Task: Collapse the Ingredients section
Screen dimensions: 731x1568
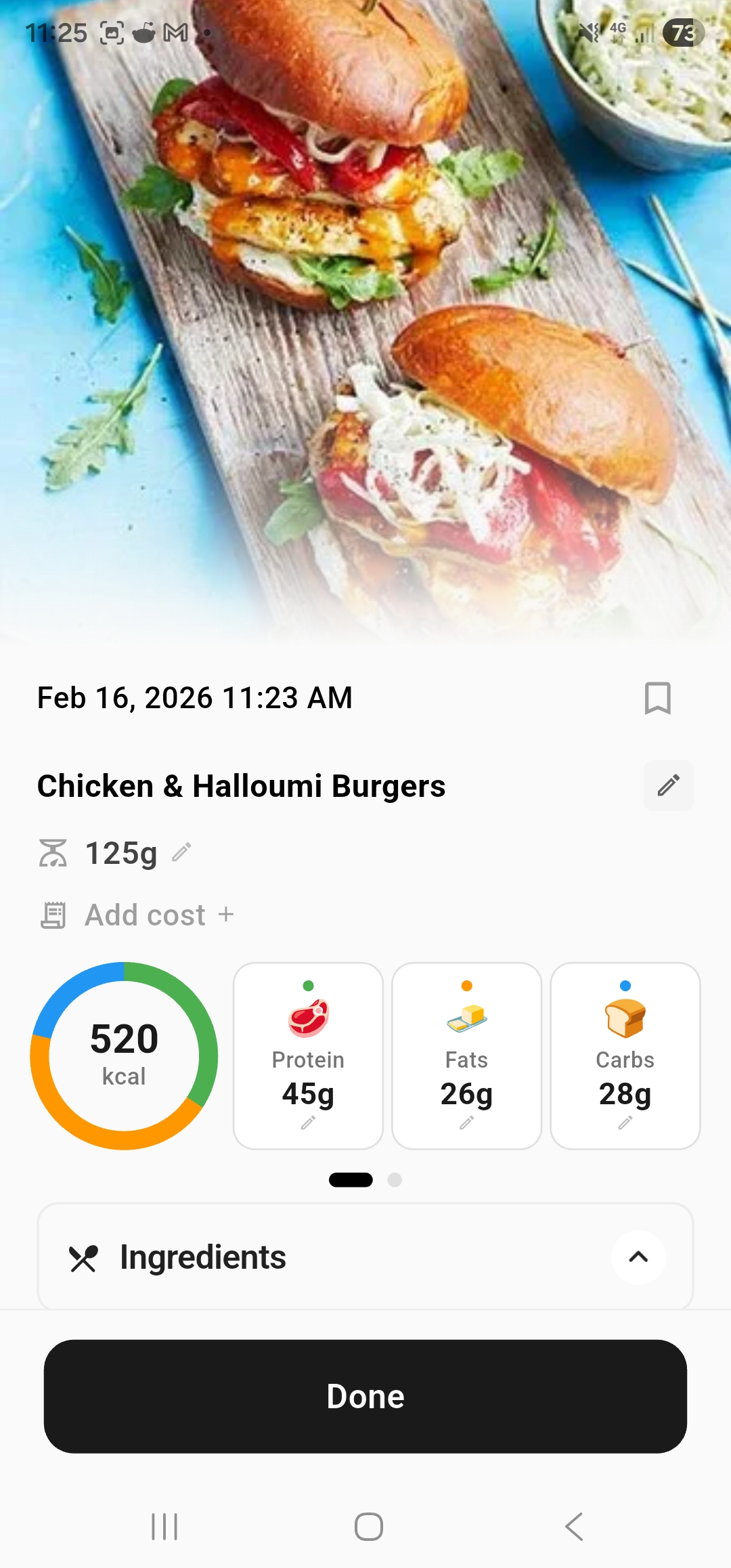Action: pos(637,1256)
